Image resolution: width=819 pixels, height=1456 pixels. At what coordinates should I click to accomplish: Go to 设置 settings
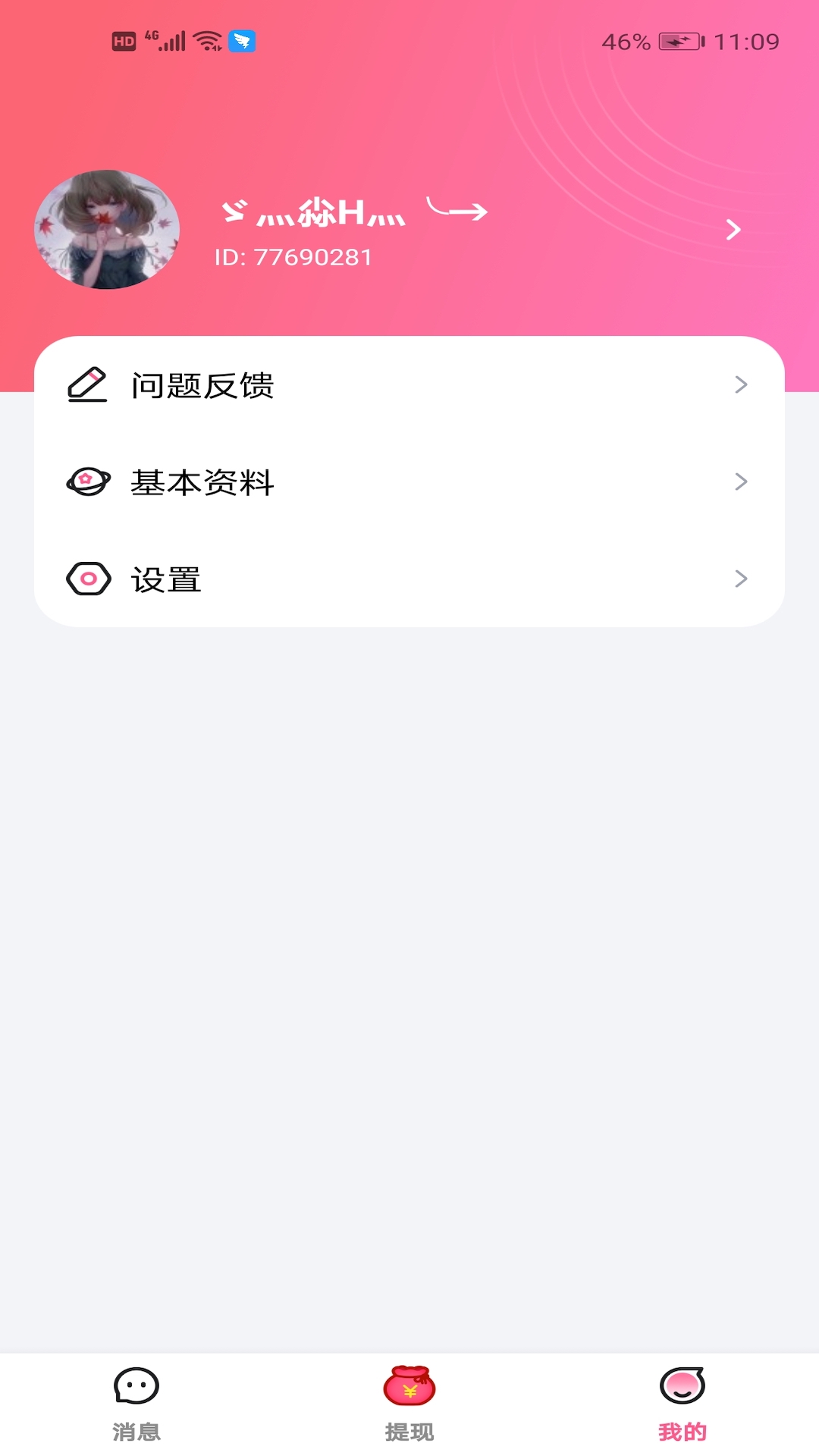409,579
